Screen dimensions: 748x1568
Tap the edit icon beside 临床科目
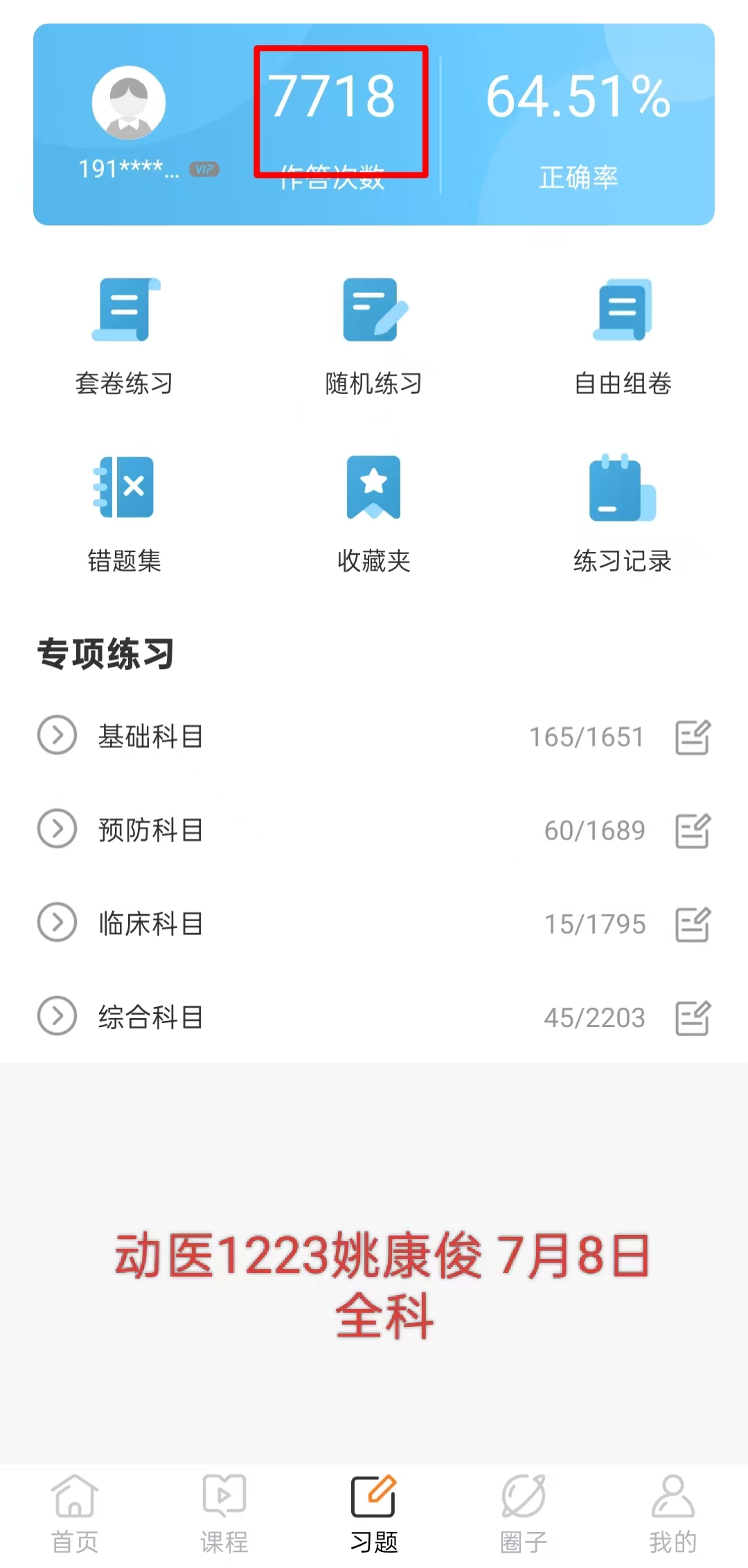tap(693, 925)
